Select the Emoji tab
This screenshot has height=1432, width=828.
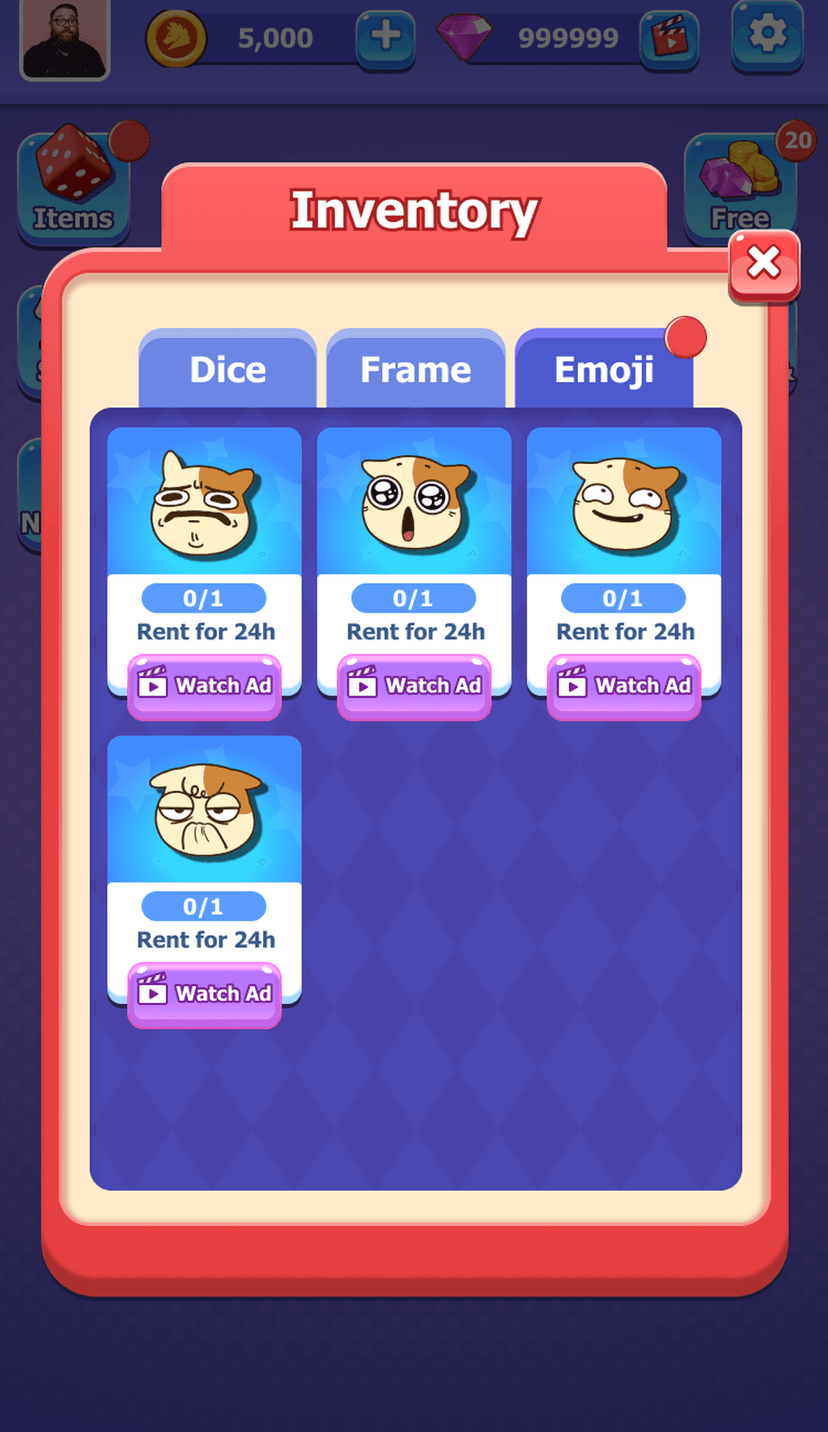(x=604, y=370)
